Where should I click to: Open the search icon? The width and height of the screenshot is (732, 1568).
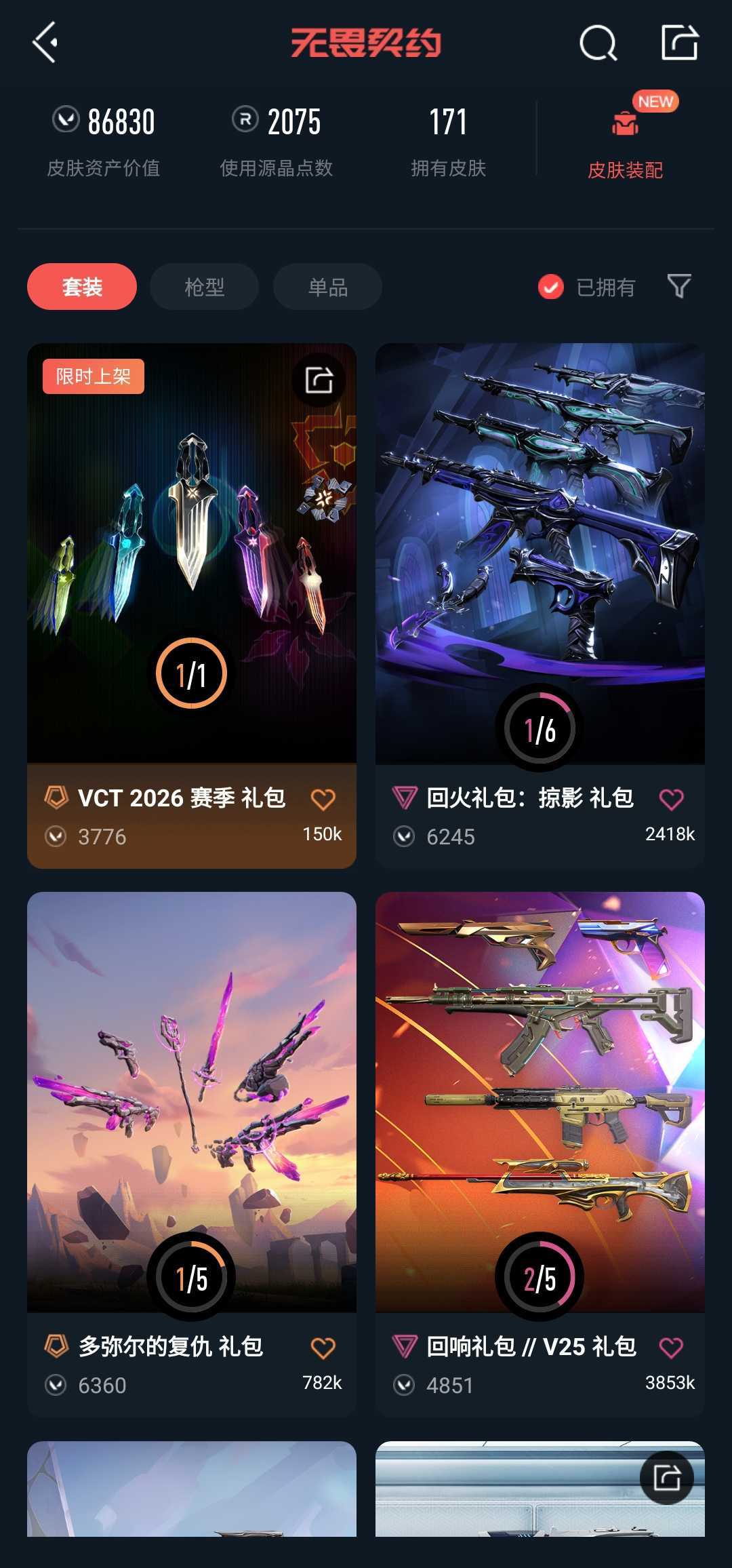point(598,43)
